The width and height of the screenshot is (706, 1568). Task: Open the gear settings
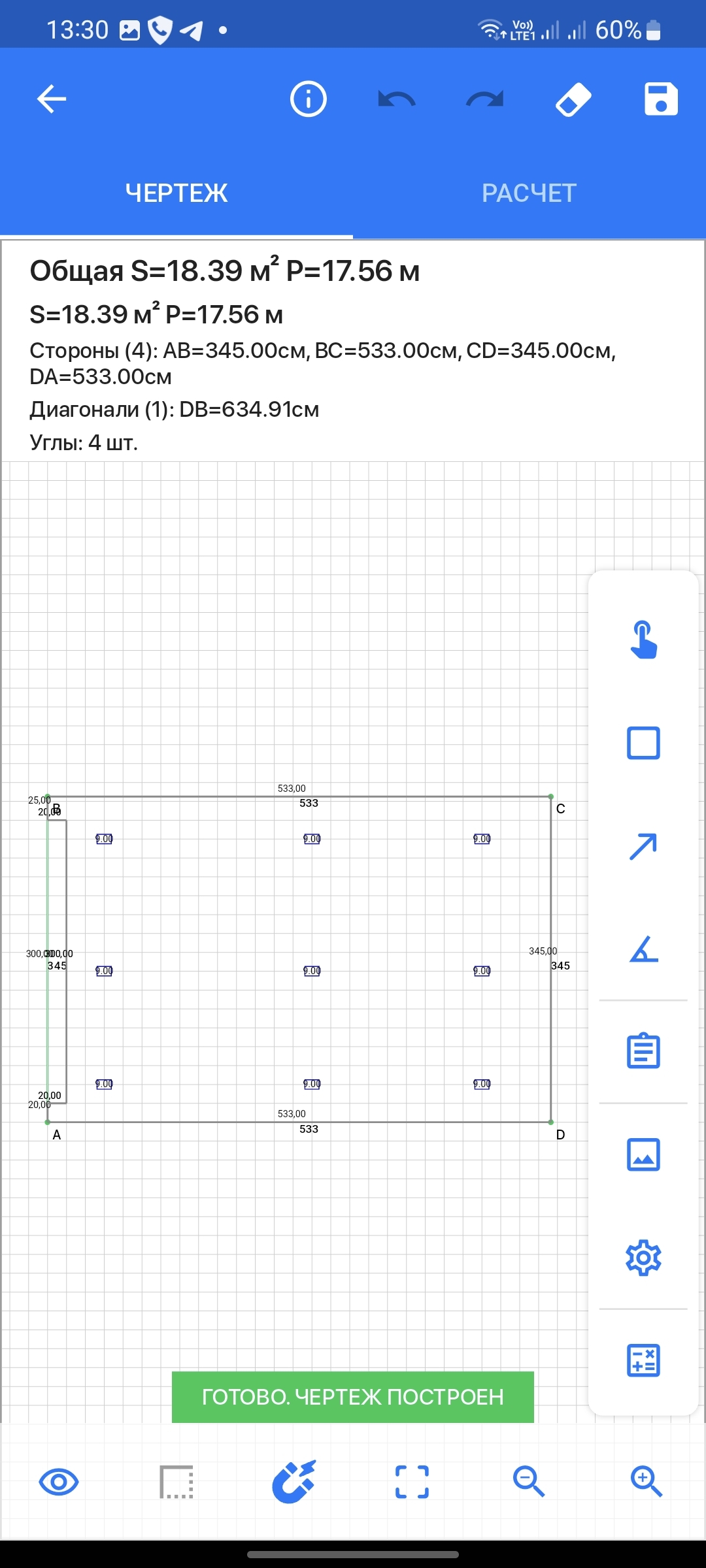click(643, 1258)
